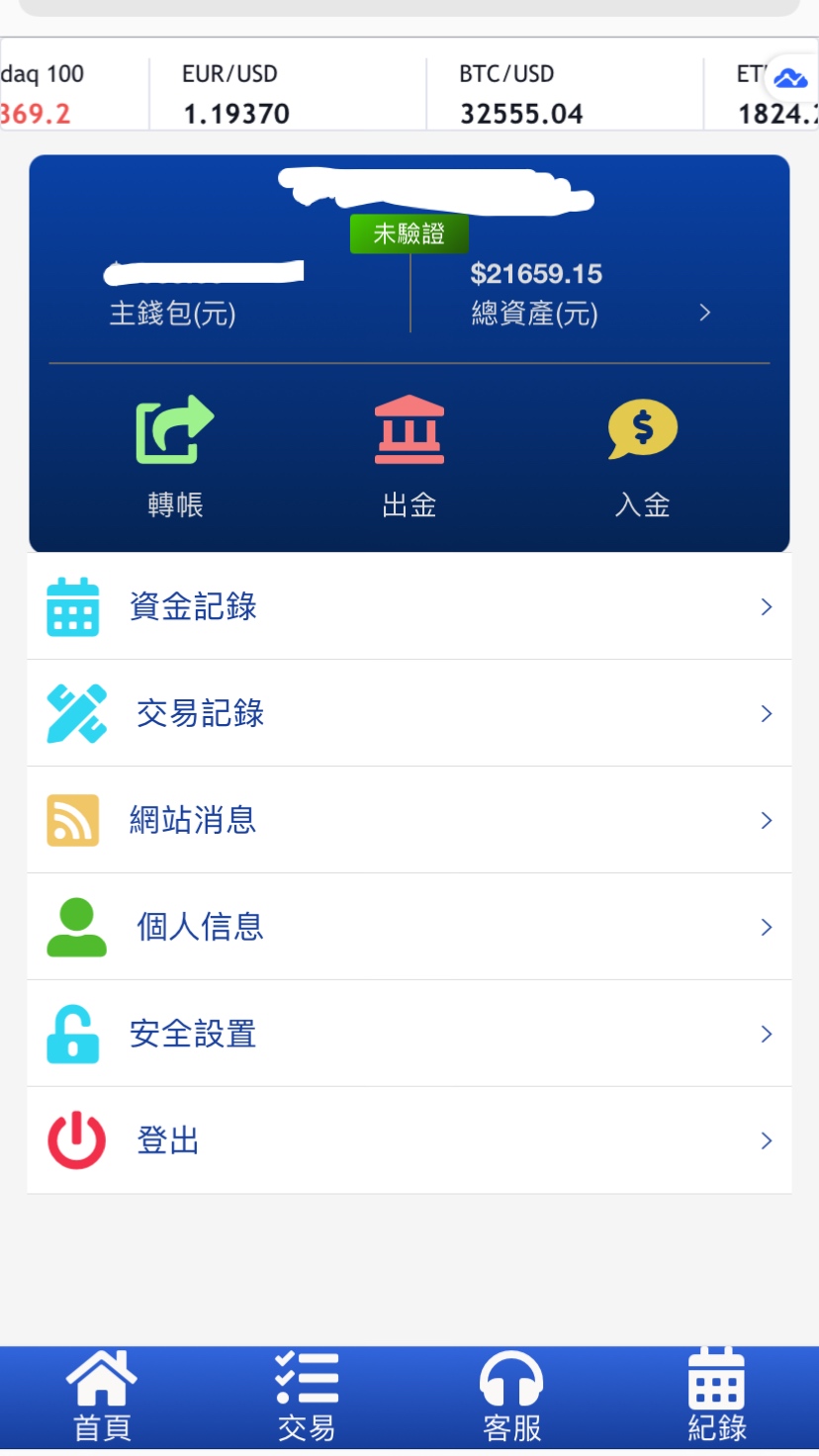
Task: Switch to the 紀錄 records tab
Action: [716, 1397]
